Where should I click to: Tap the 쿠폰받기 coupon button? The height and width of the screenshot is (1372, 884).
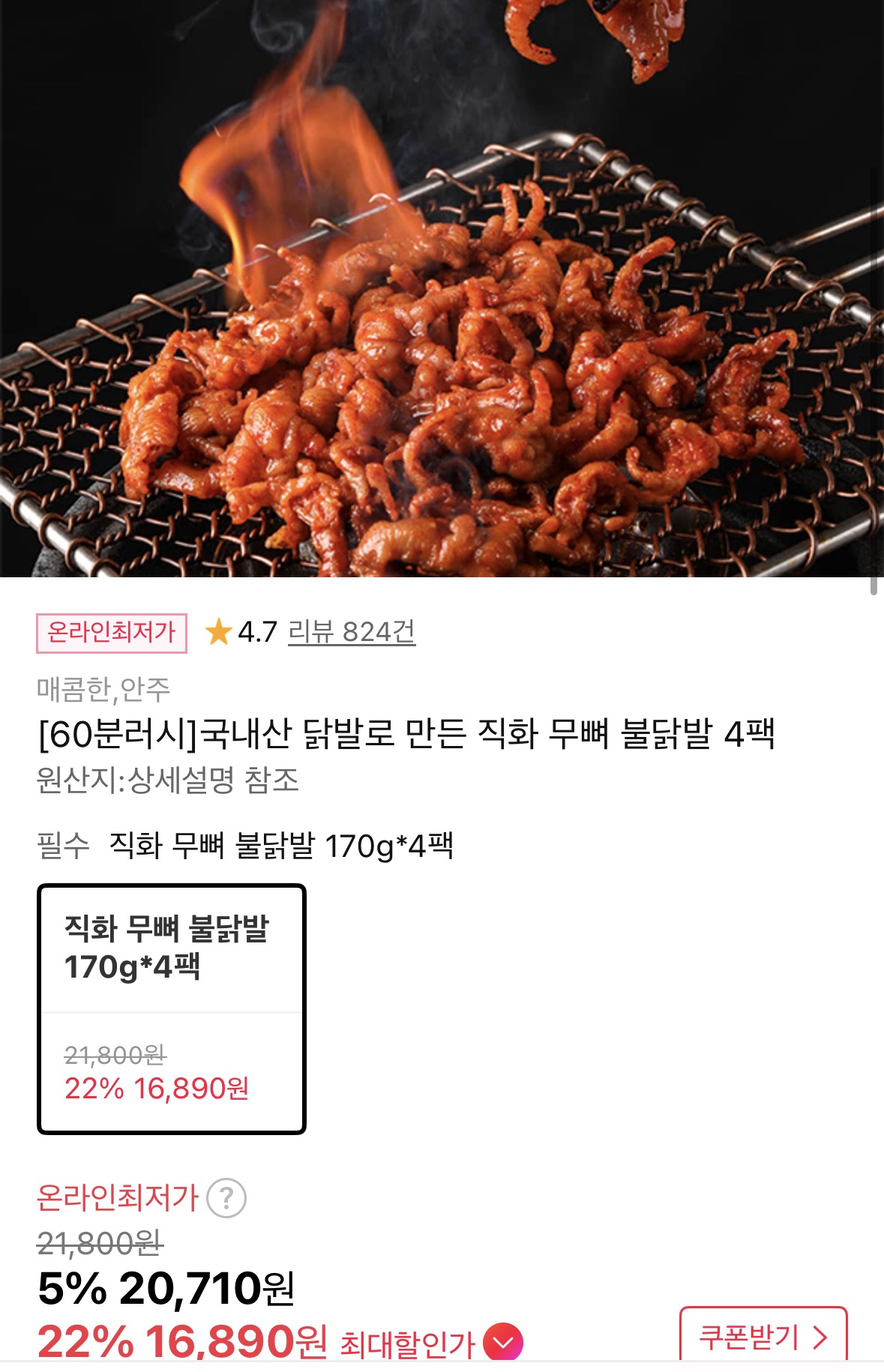(x=763, y=1337)
